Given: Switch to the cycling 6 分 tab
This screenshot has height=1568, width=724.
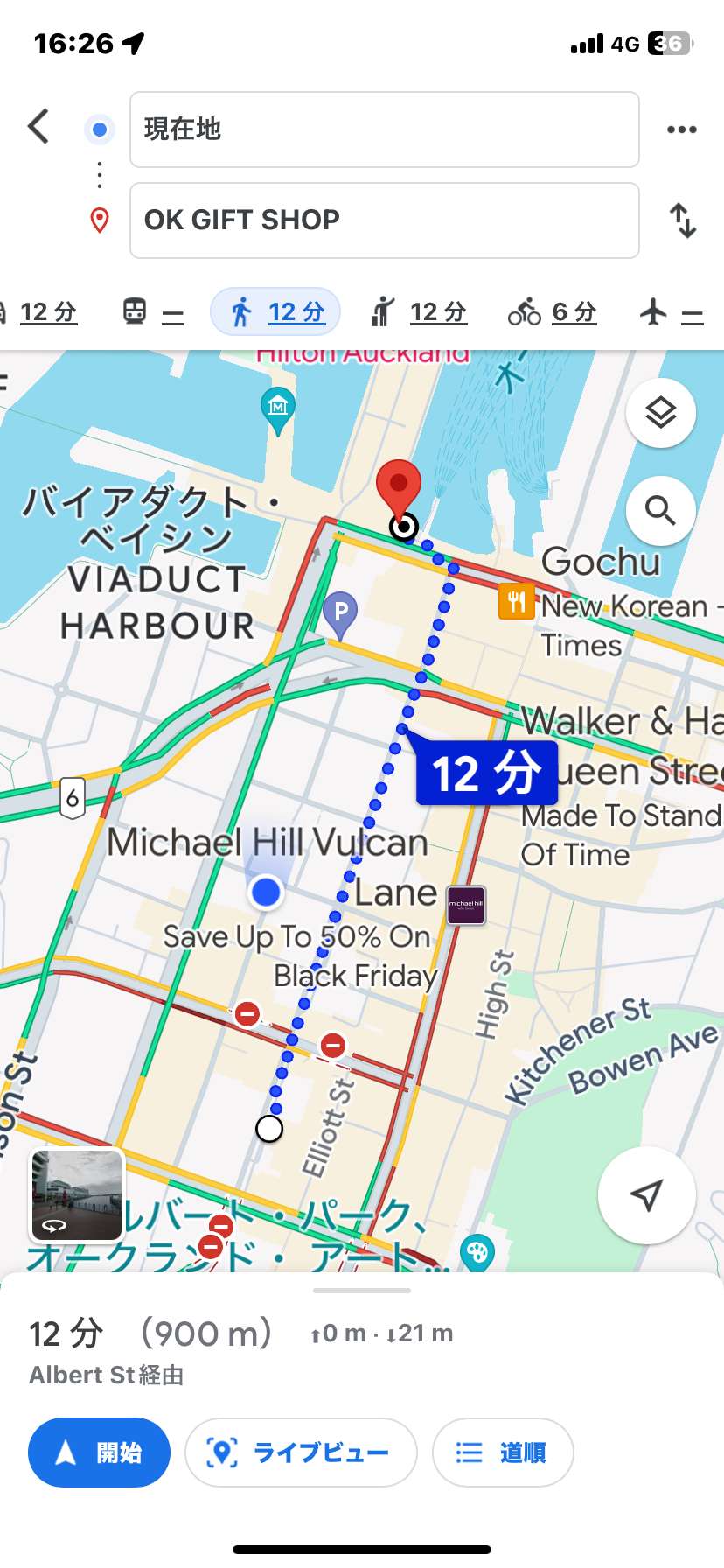Looking at the screenshot, I should tap(553, 312).
